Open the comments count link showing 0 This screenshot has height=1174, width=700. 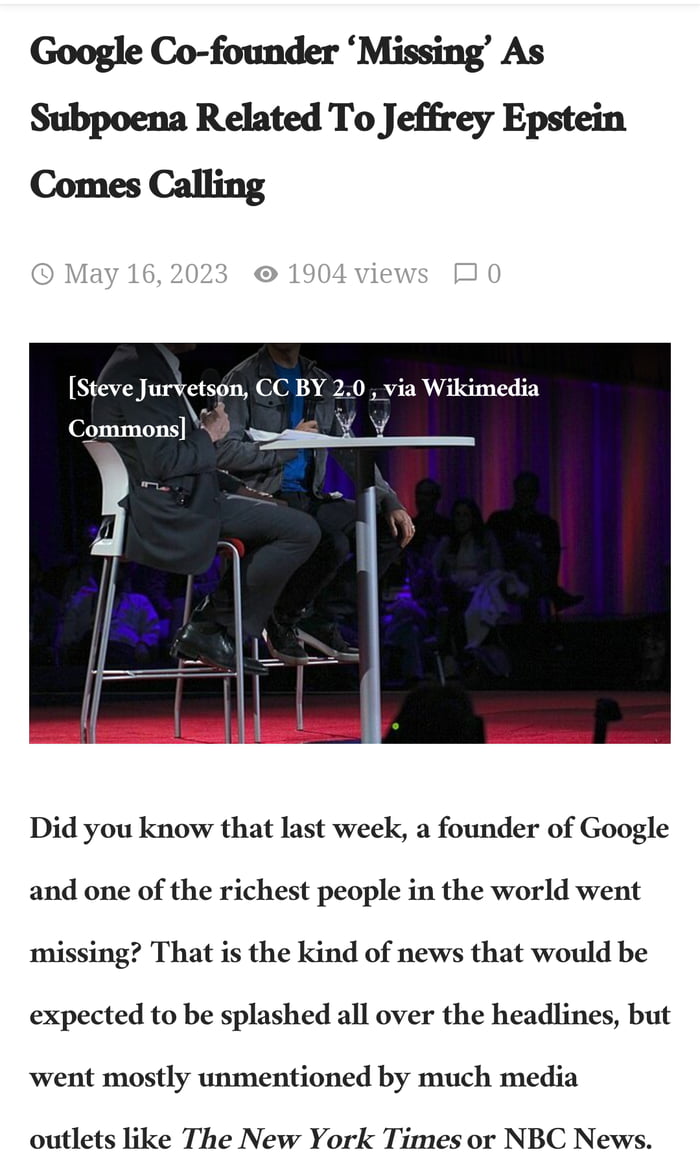click(x=478, y=274)
